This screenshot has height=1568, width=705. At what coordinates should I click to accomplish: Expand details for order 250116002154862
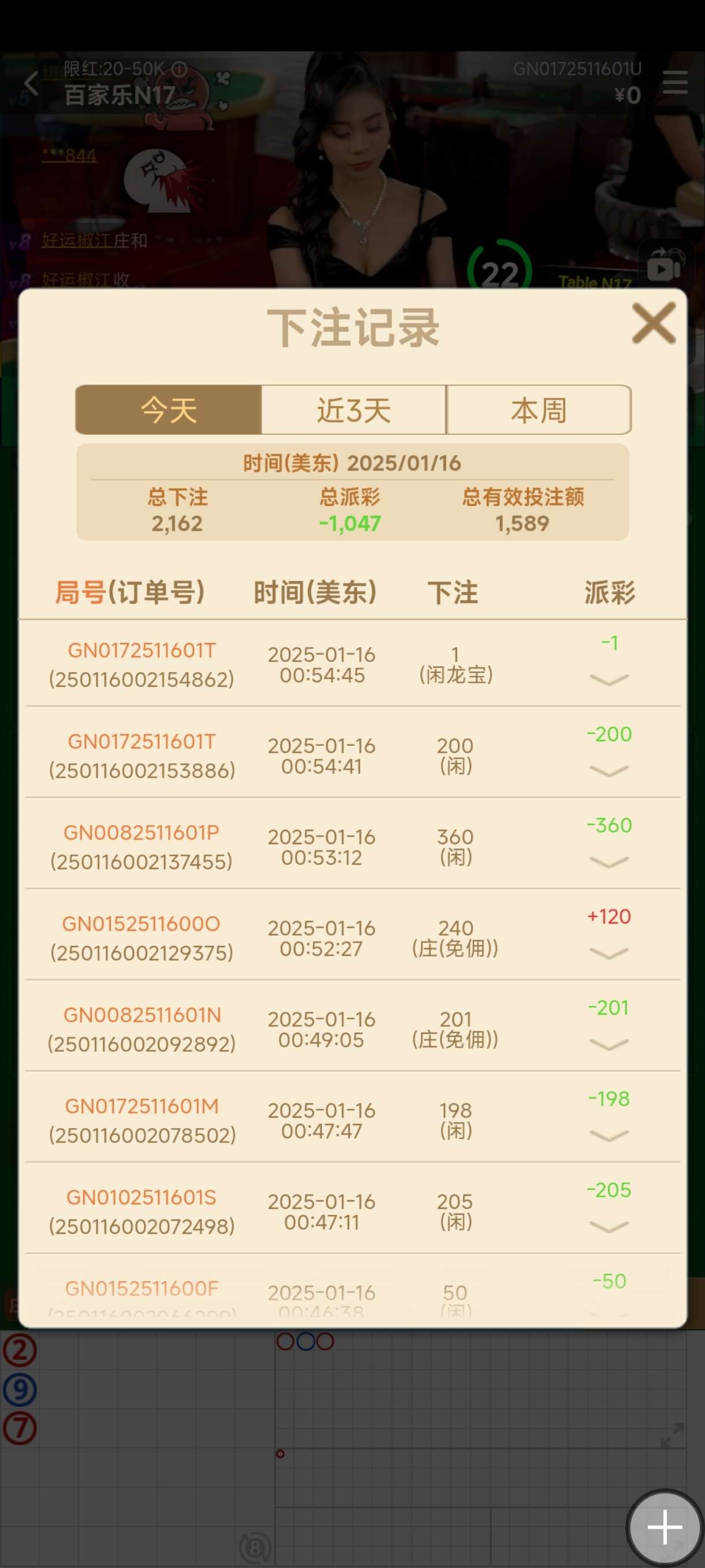[x=608, y=680]
